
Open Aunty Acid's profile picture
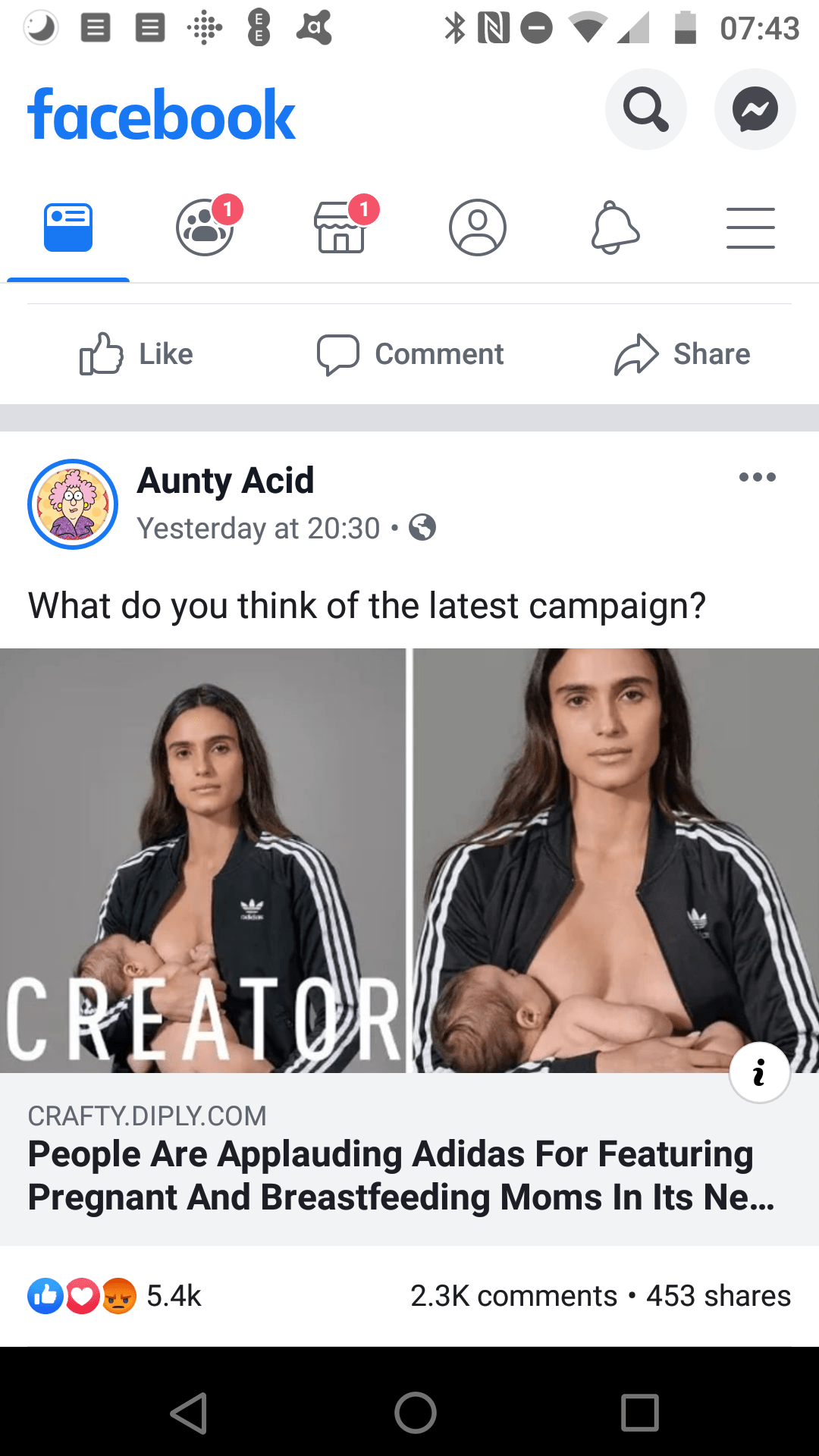73,504
